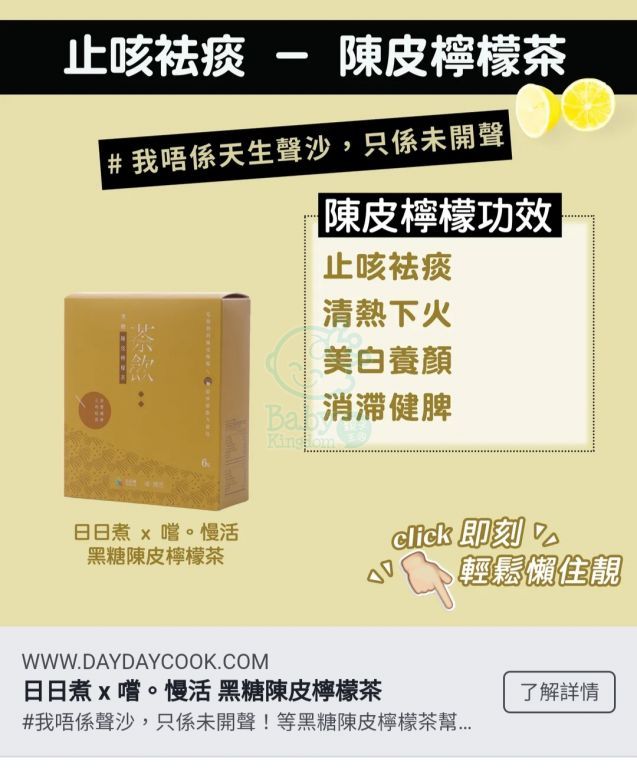Tap the 了解詳情 button
The width and height of the screenshot is (637, 768).
point(559,692)
